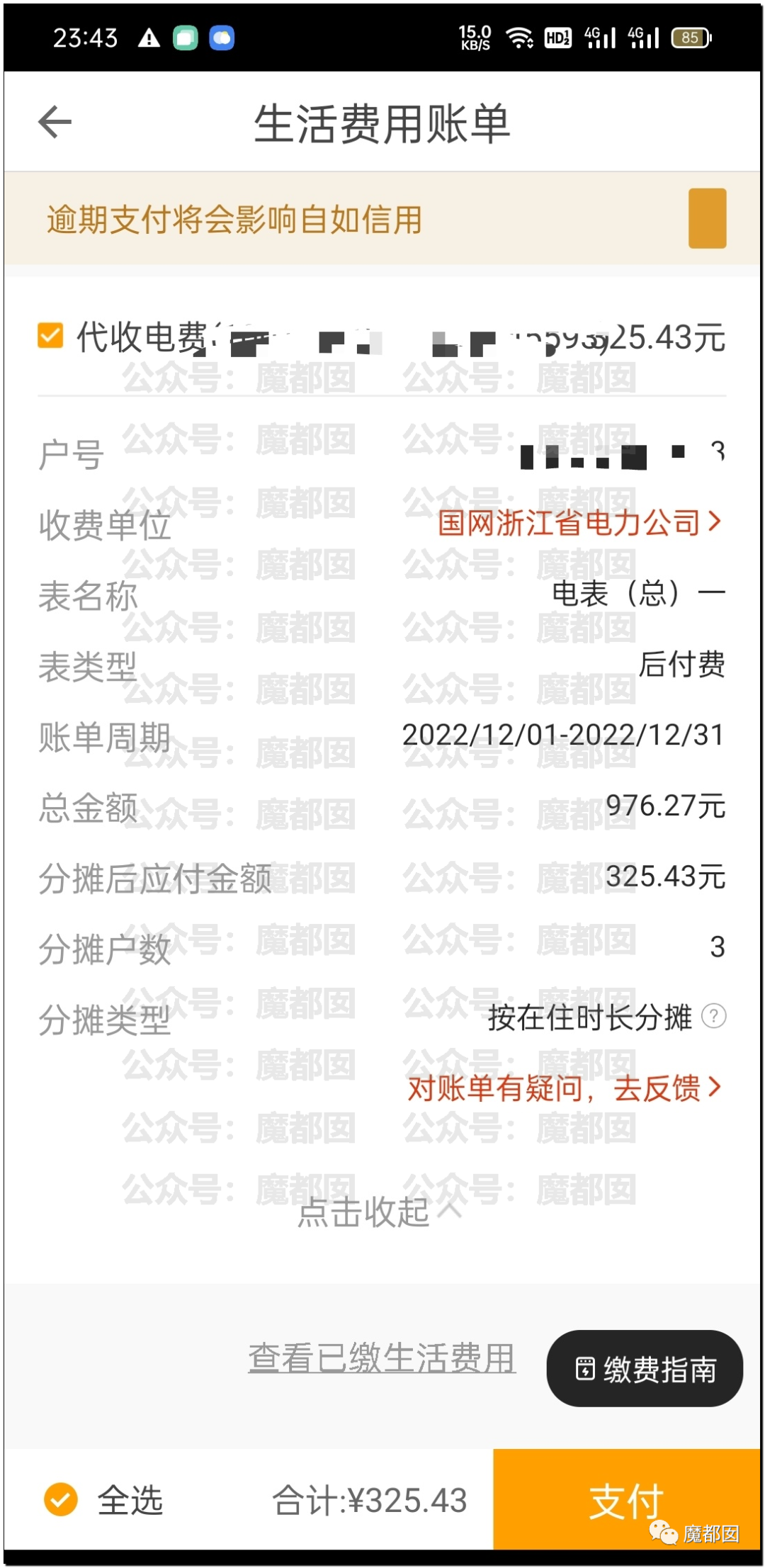The height and width of the screenshot is (1568, 765).
Task: Collapse details with 点击收起
Action: point(380,1212)
